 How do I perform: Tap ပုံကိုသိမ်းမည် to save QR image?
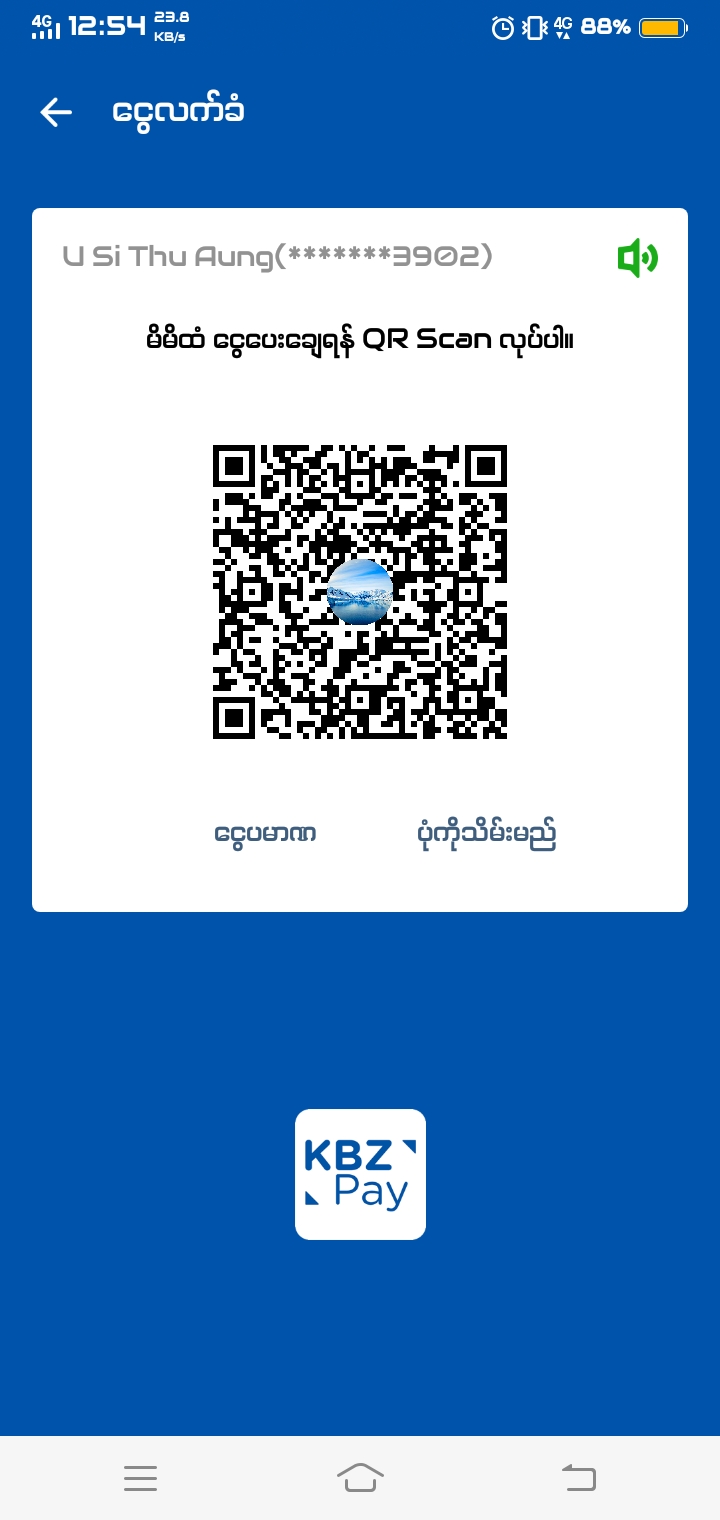coord(486,833)
